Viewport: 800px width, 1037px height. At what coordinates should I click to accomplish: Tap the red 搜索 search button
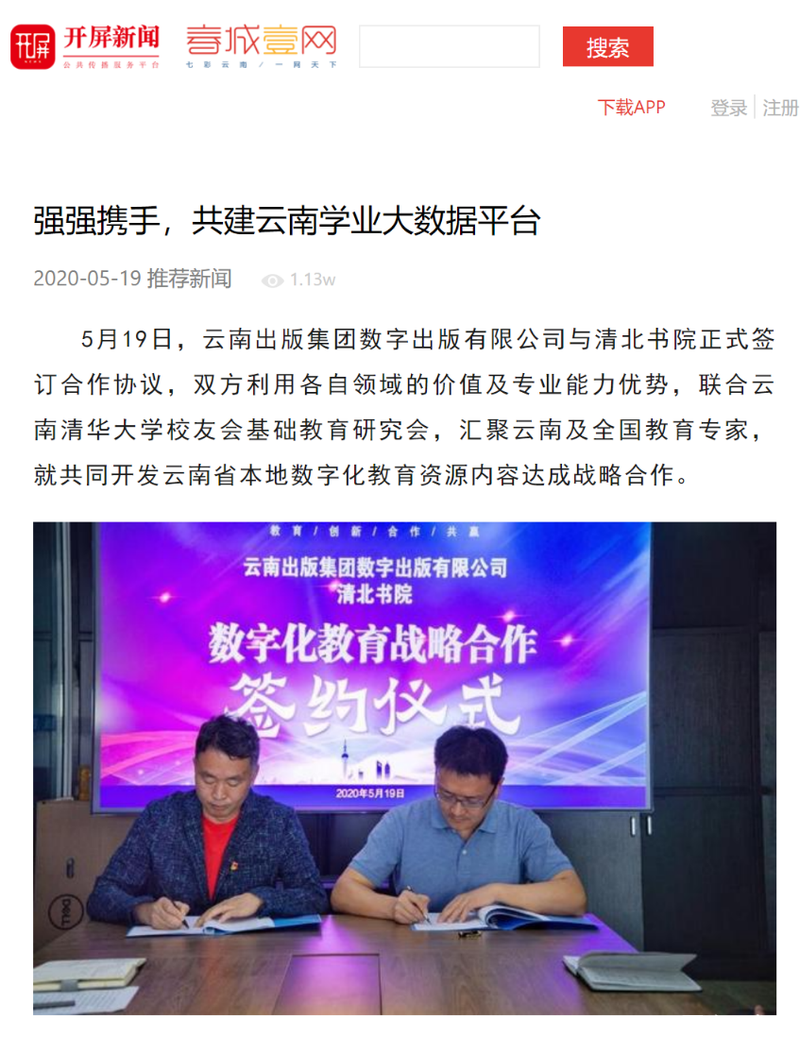click(x=607, y=47)
